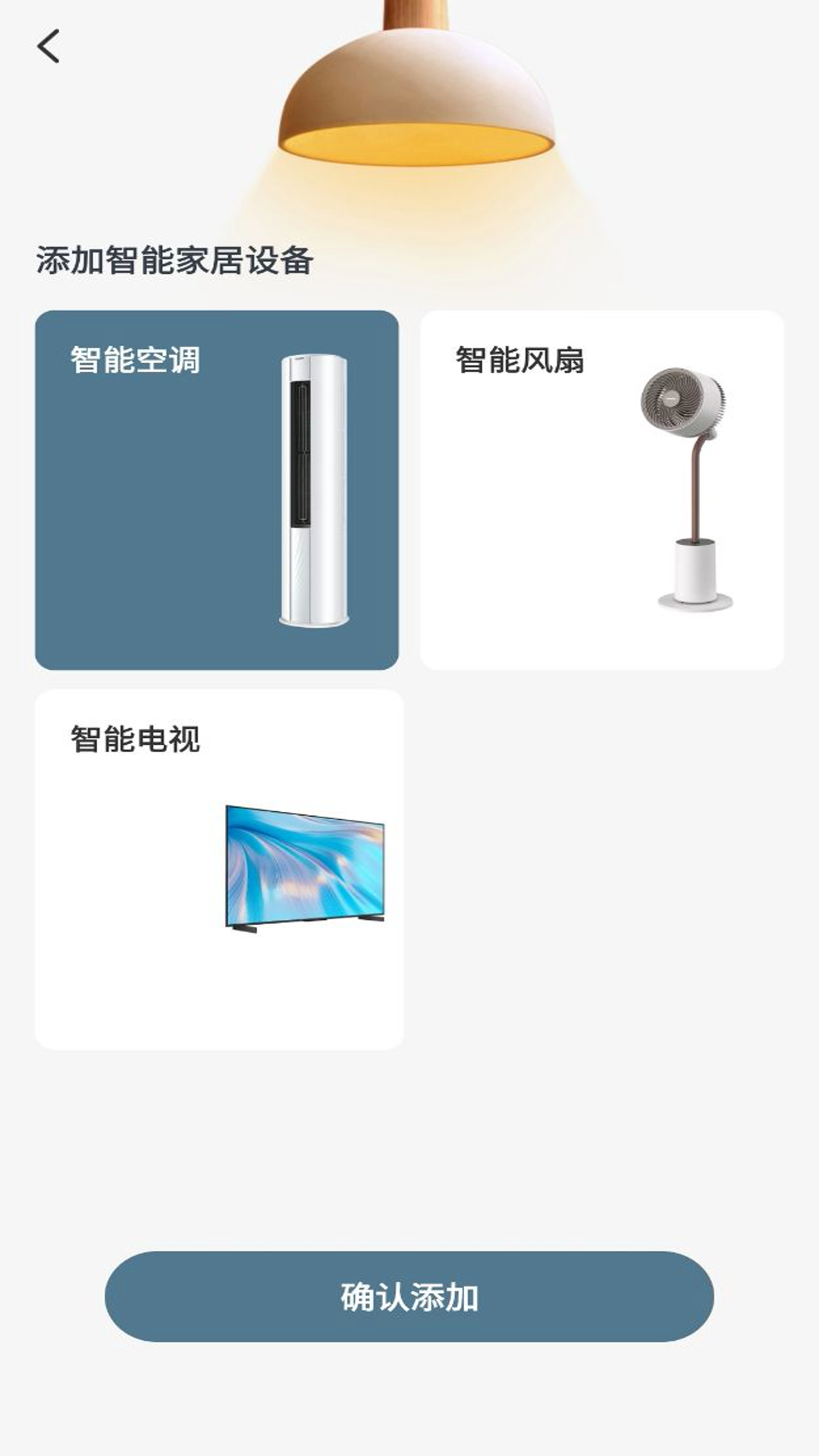Go back using the top-left arrow
The height and width of the screenshot is (1456, 819).
[49, 46]
